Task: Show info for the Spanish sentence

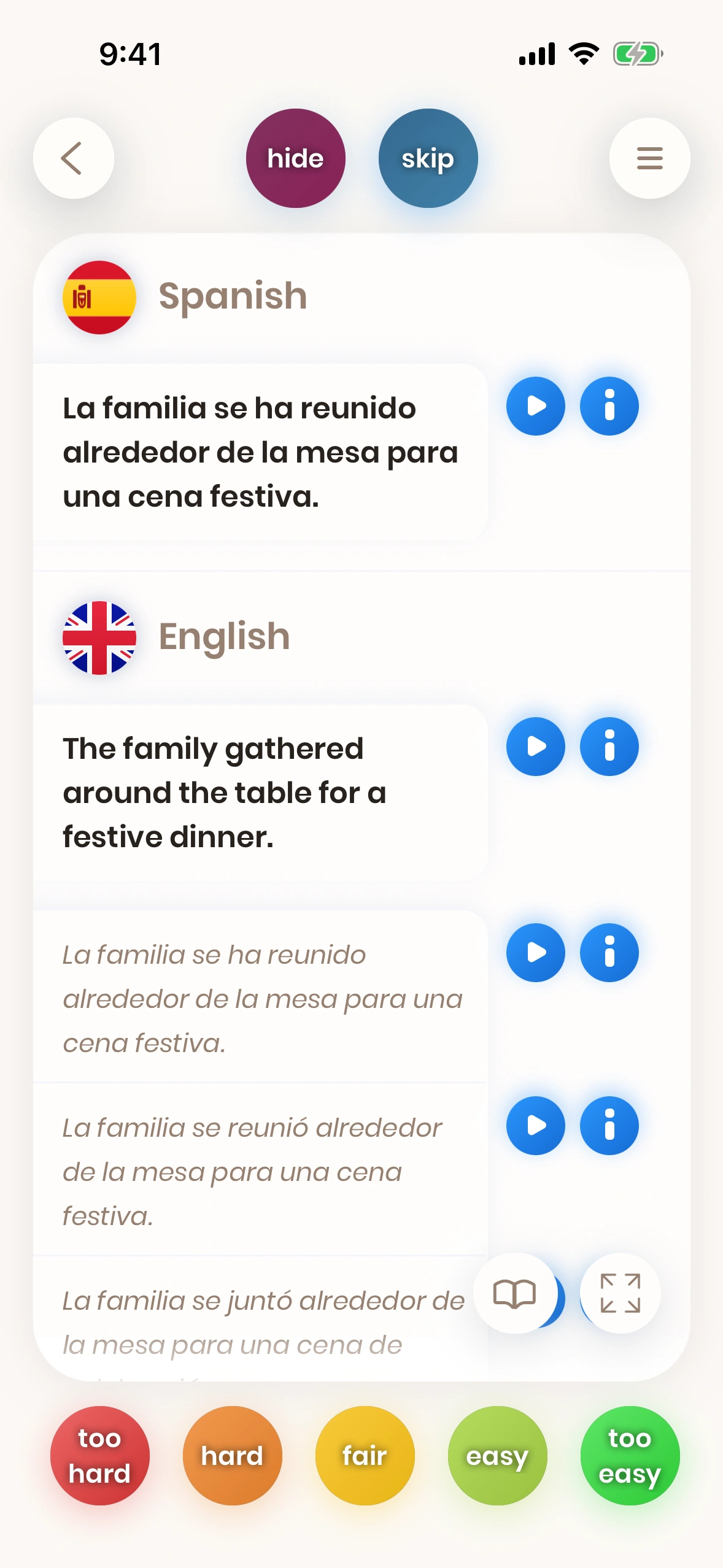Action: point(609,406)
